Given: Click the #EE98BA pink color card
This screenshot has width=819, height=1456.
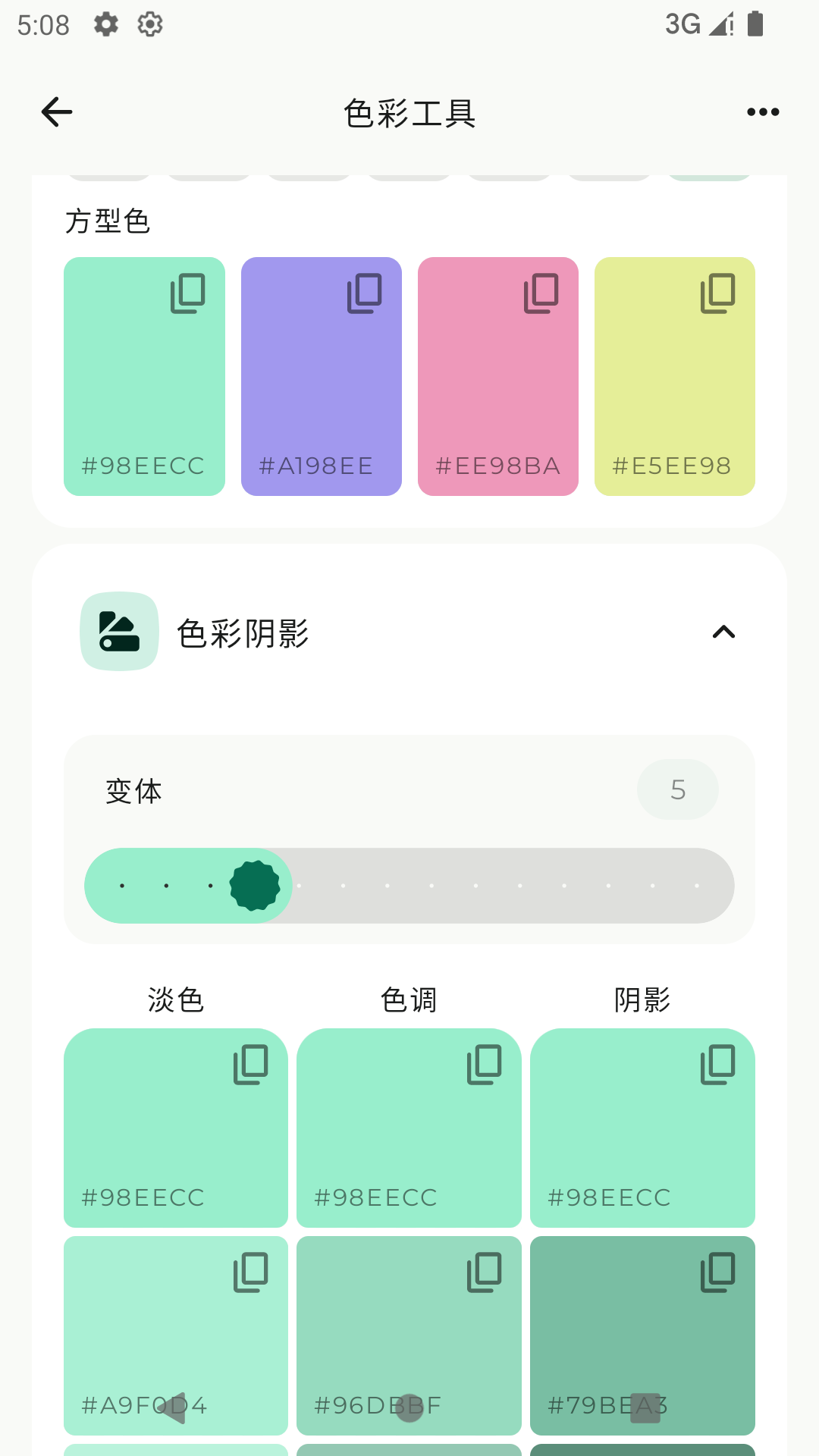Looking at the screenshot, I should click(x=498, y=375).
